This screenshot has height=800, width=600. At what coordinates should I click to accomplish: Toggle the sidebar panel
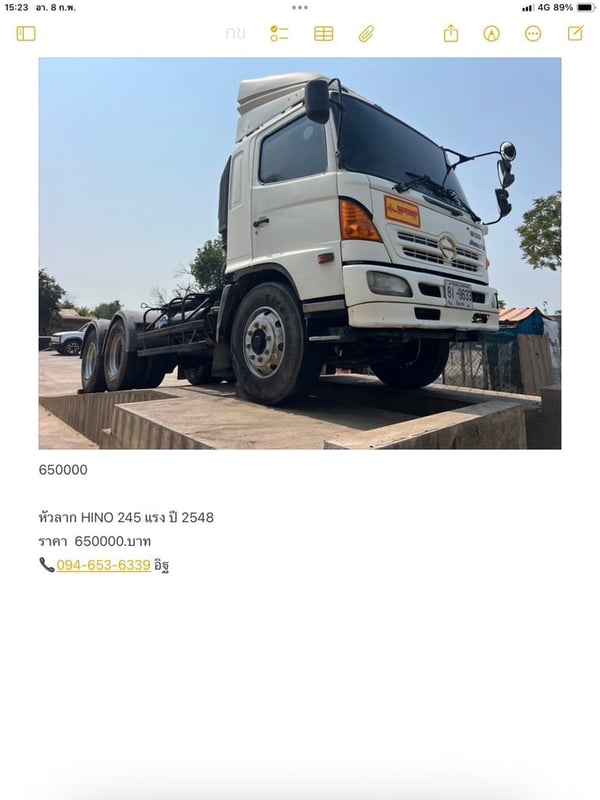pyautogui.click(x=26, y=33)
